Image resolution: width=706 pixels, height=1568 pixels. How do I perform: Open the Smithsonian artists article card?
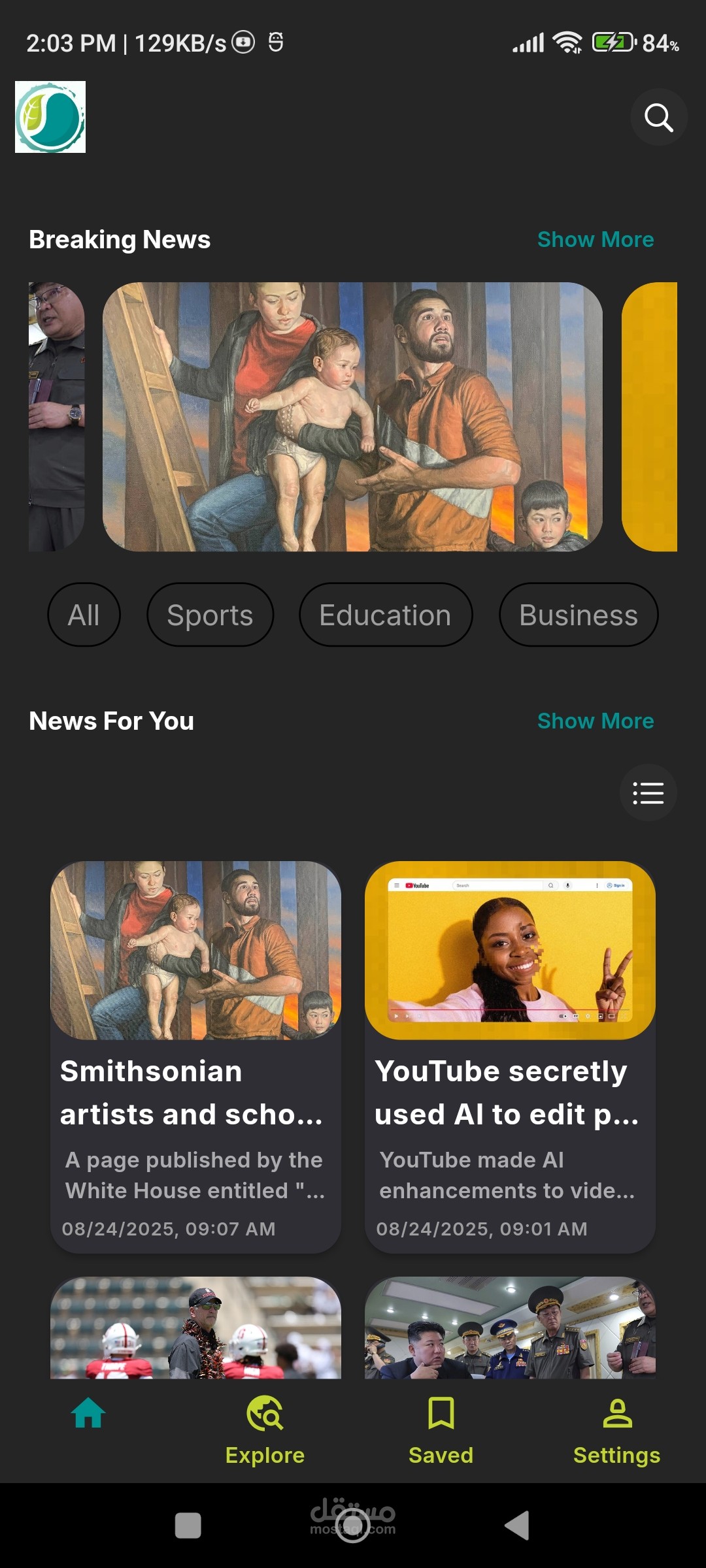195,1056
